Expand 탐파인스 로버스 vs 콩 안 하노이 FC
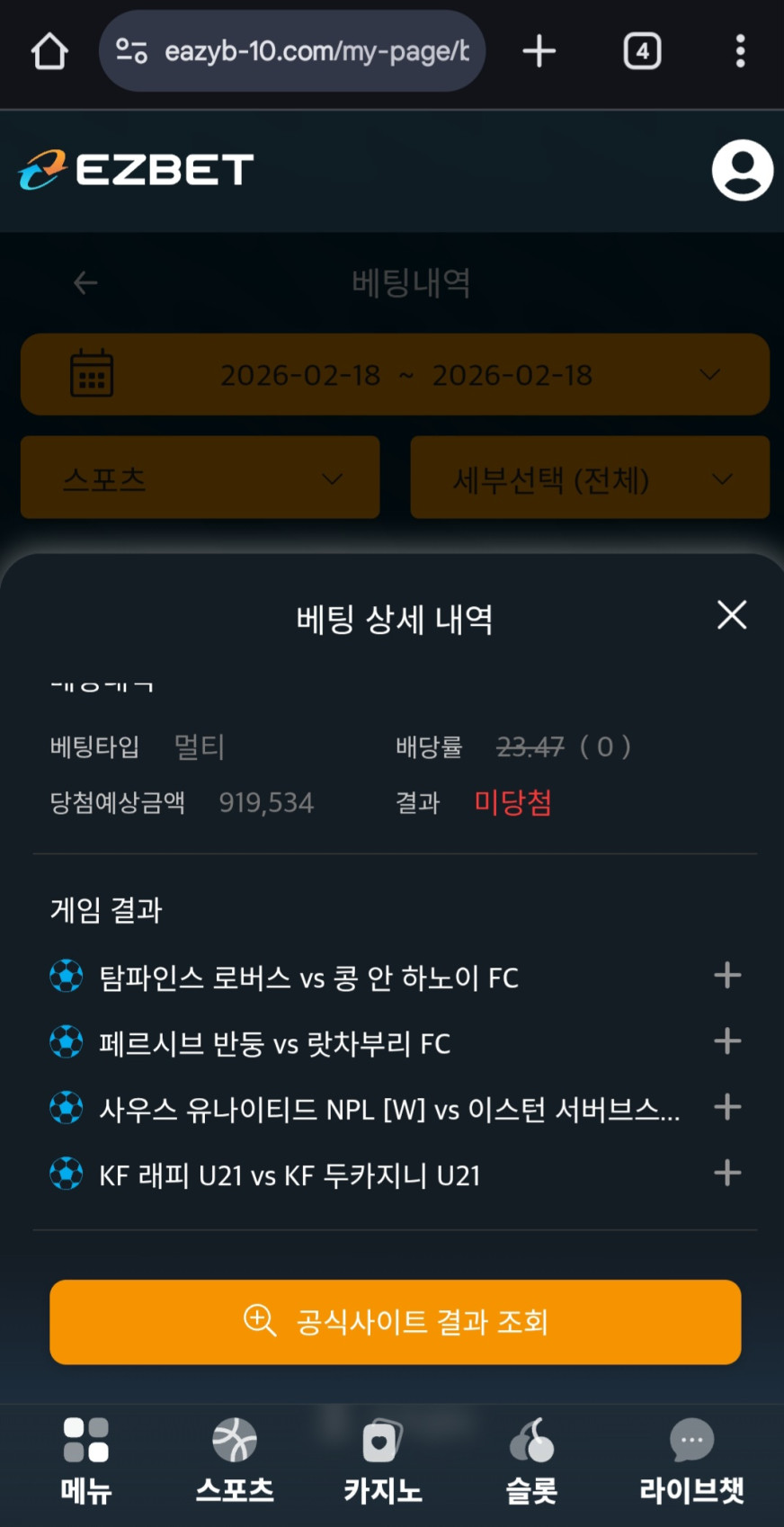The height and width of the screenshot is (1527, 784). tap(726, 976)
